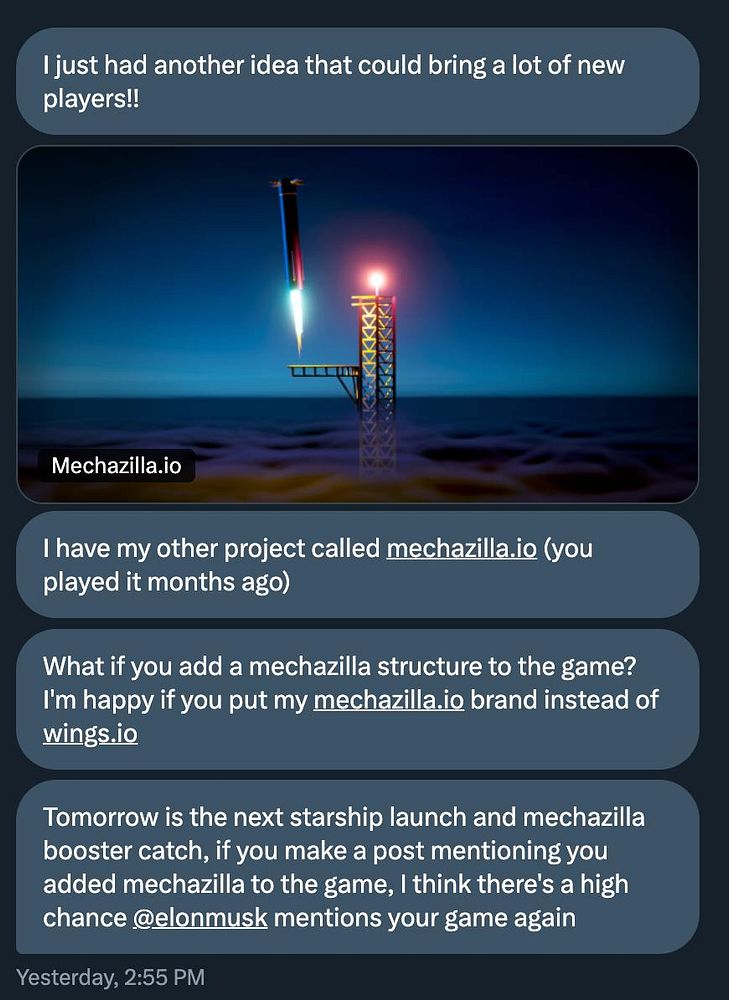Follow the mechazilla.io link in brand message
Image resolution: width=729 pixels, height=1000 pixels.
(x=388, y=700)
